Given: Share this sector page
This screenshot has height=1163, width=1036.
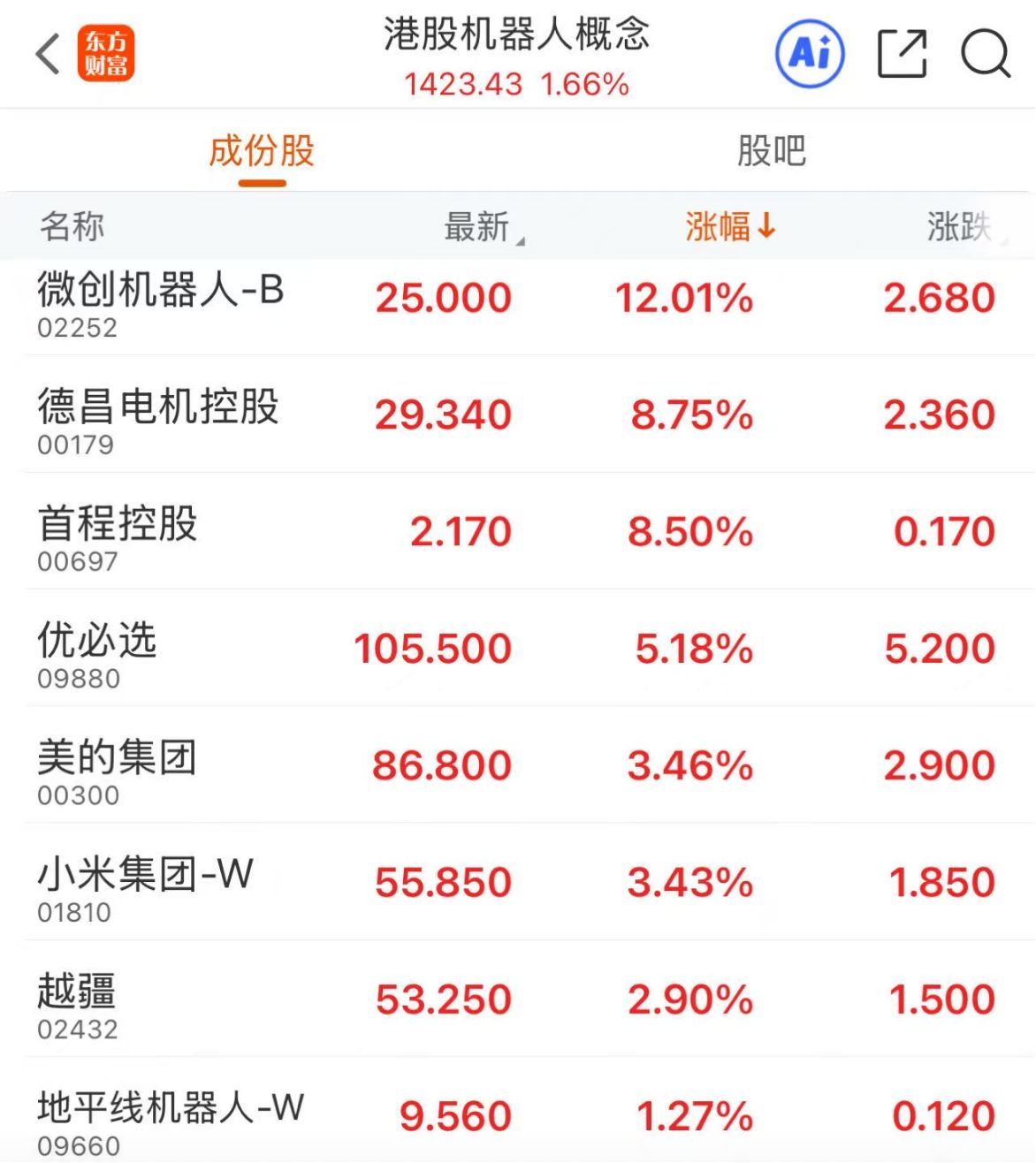Looking at the screenshot, I should tap(902, 54).
